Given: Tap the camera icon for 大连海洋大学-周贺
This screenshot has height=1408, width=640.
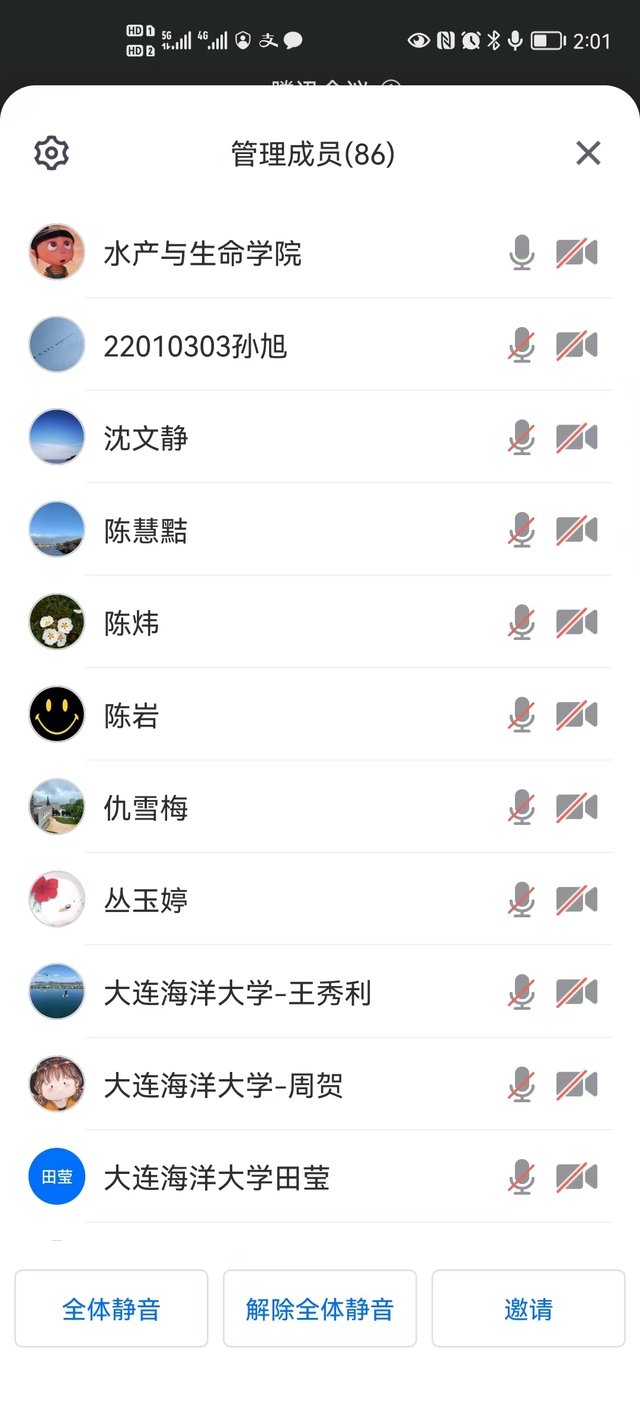Looking at the screenshot, I should 577,1085.
